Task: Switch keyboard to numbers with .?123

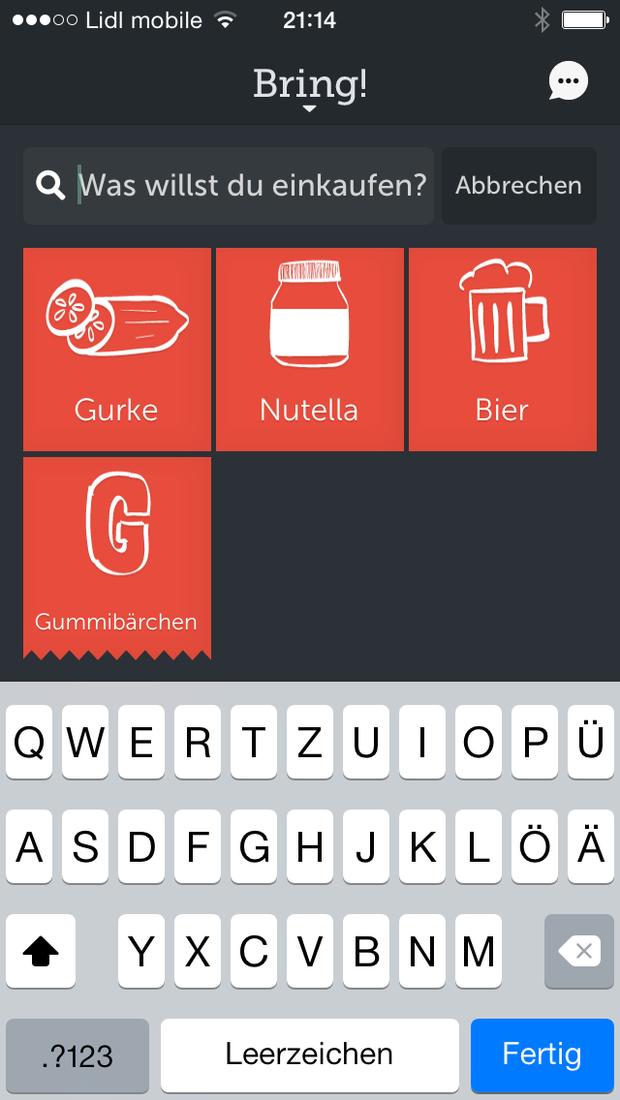Action: (77, 1054)
